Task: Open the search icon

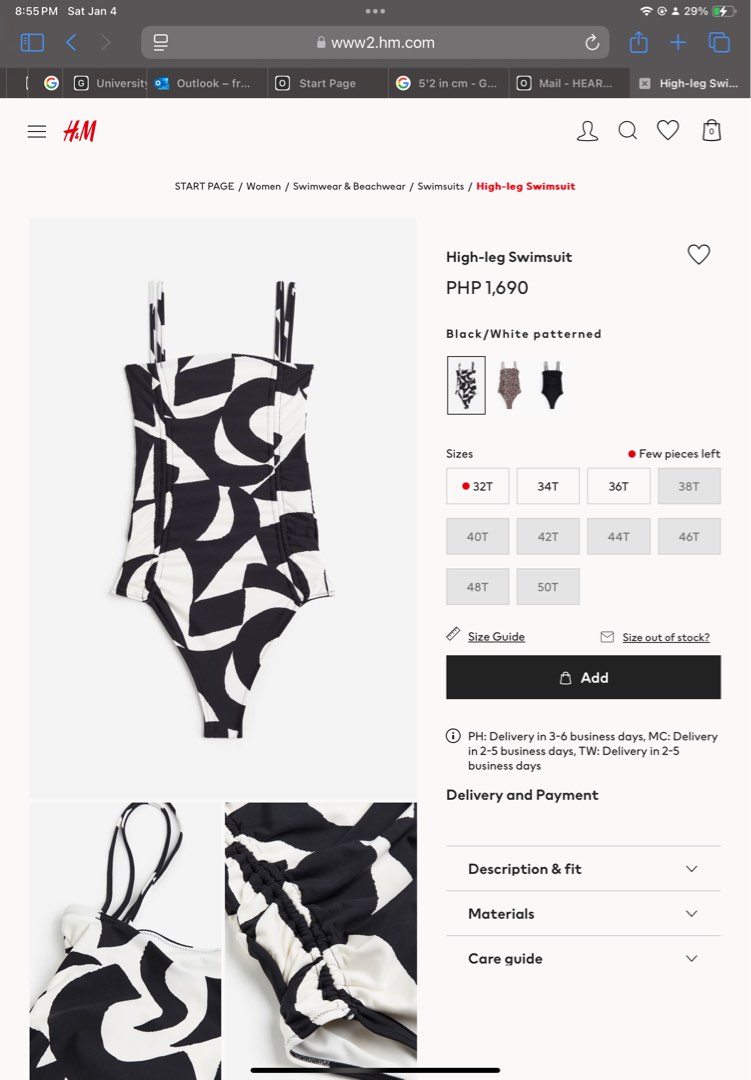Action: [628, 131]
